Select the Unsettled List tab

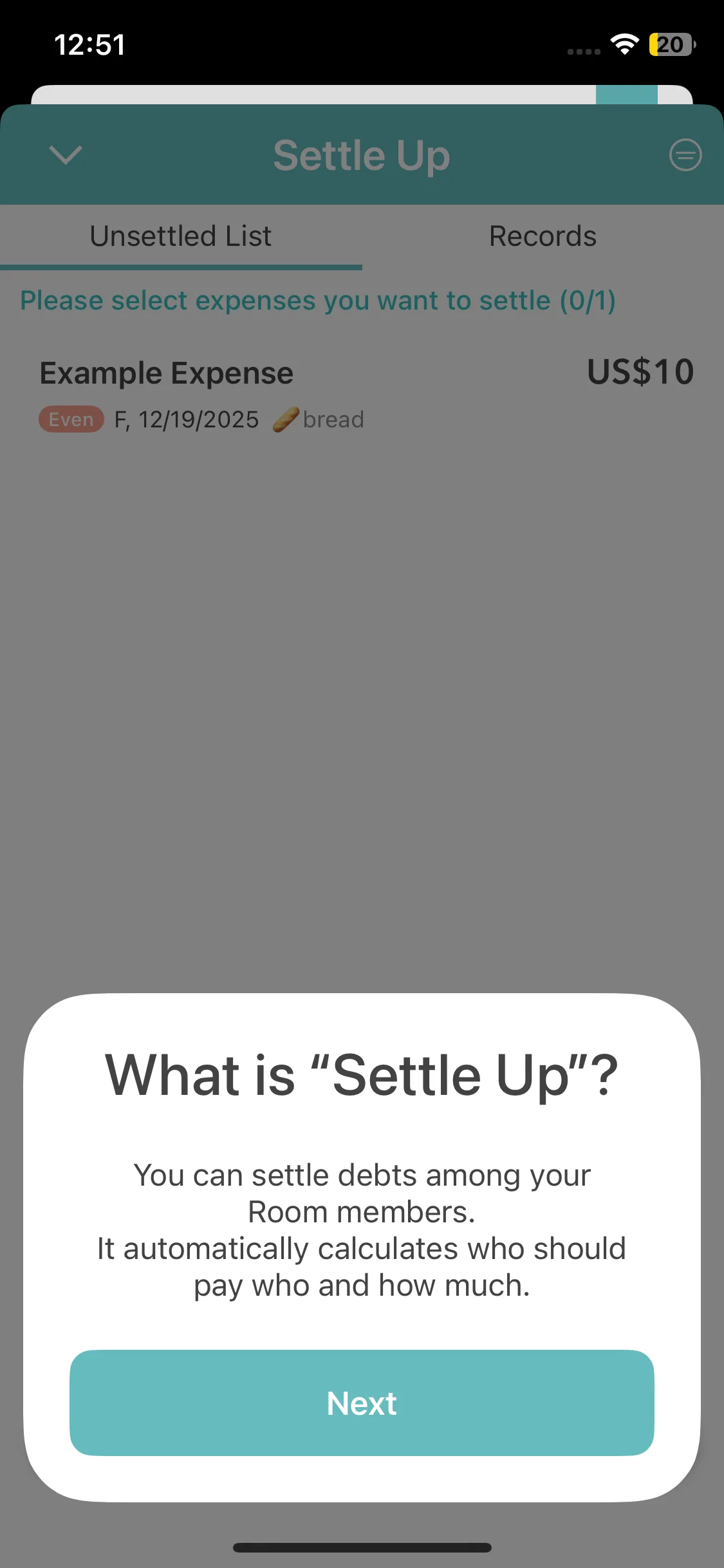pos(181,236)
